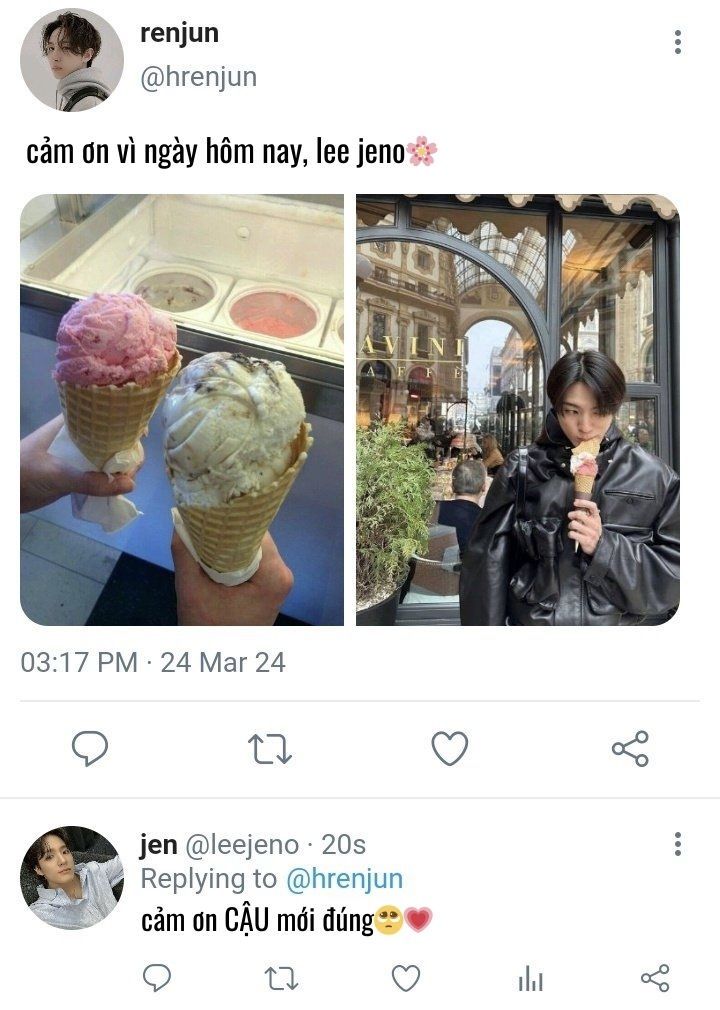View analytics for jen's reply
720x1010 pixels.
[x=531, y=979]
